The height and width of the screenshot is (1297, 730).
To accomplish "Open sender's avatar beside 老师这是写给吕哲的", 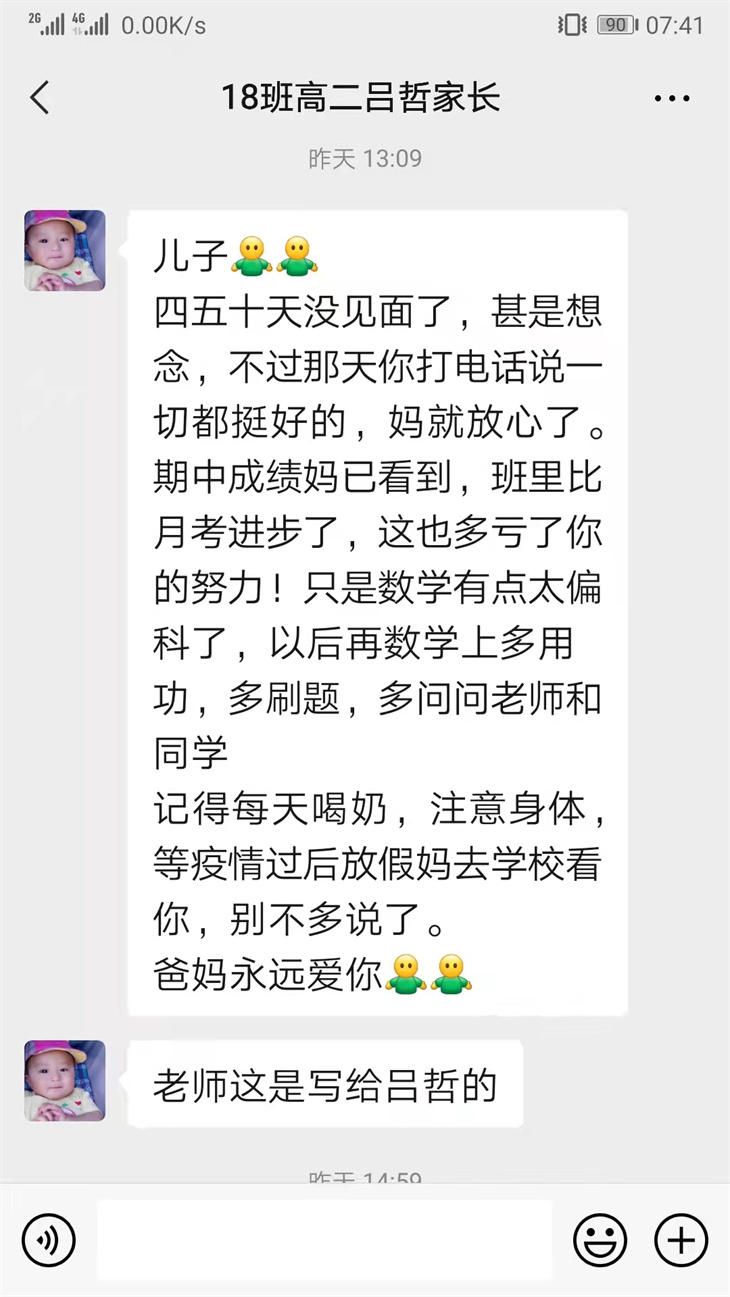I will point(65,1081).
